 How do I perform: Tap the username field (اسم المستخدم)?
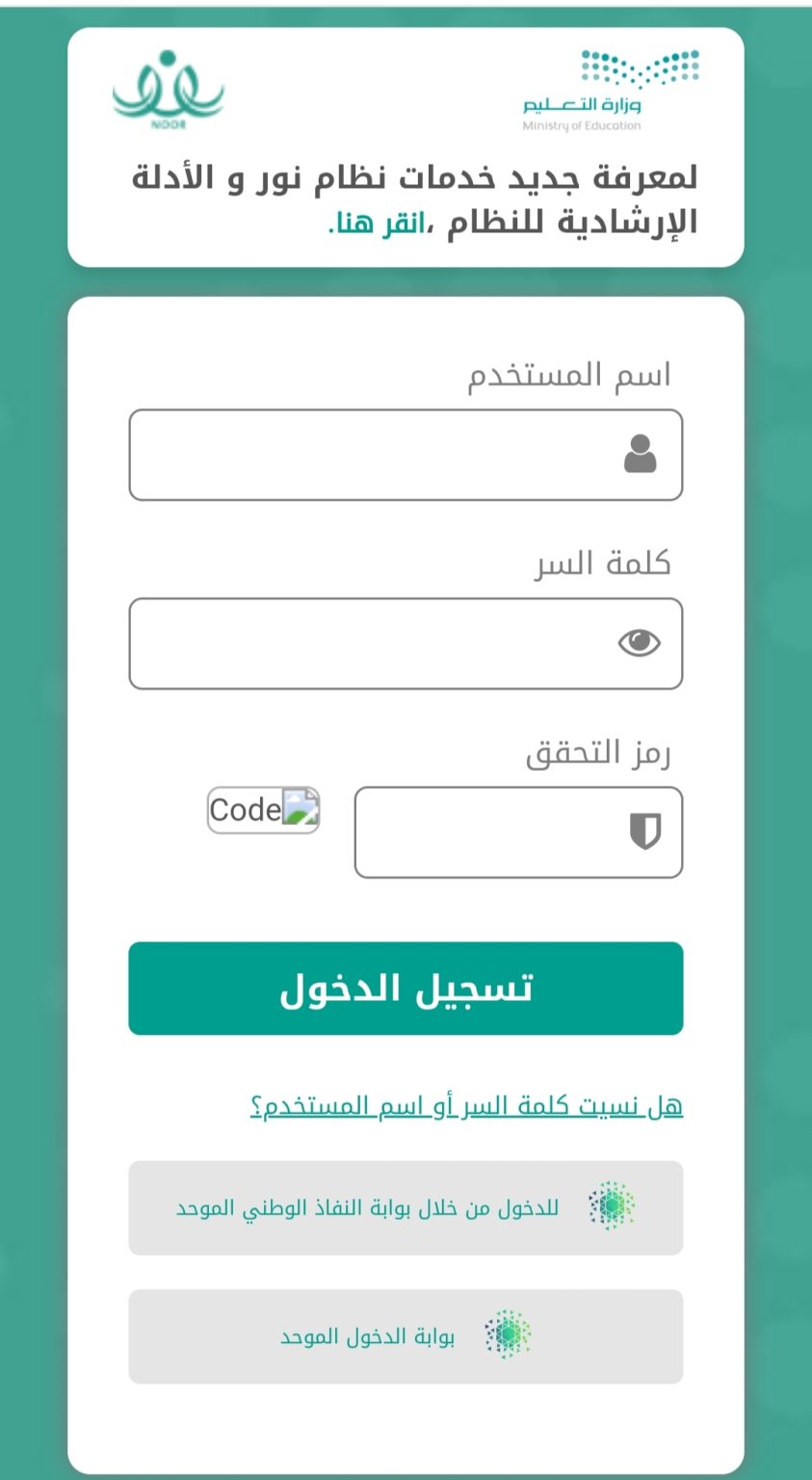point(406,455)
